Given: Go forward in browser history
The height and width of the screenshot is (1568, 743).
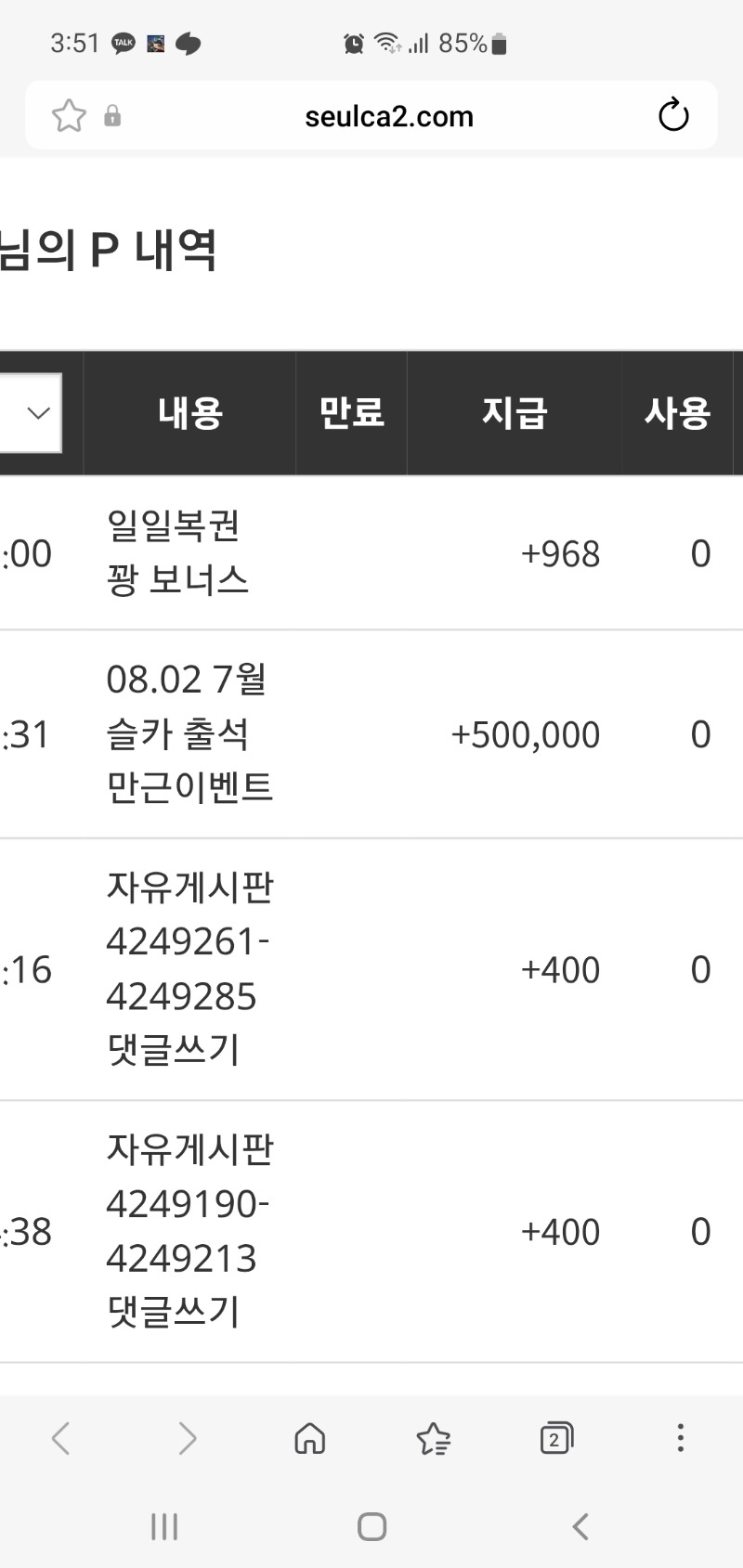Looking at the screenshot, I should [x=187, y=1438].
